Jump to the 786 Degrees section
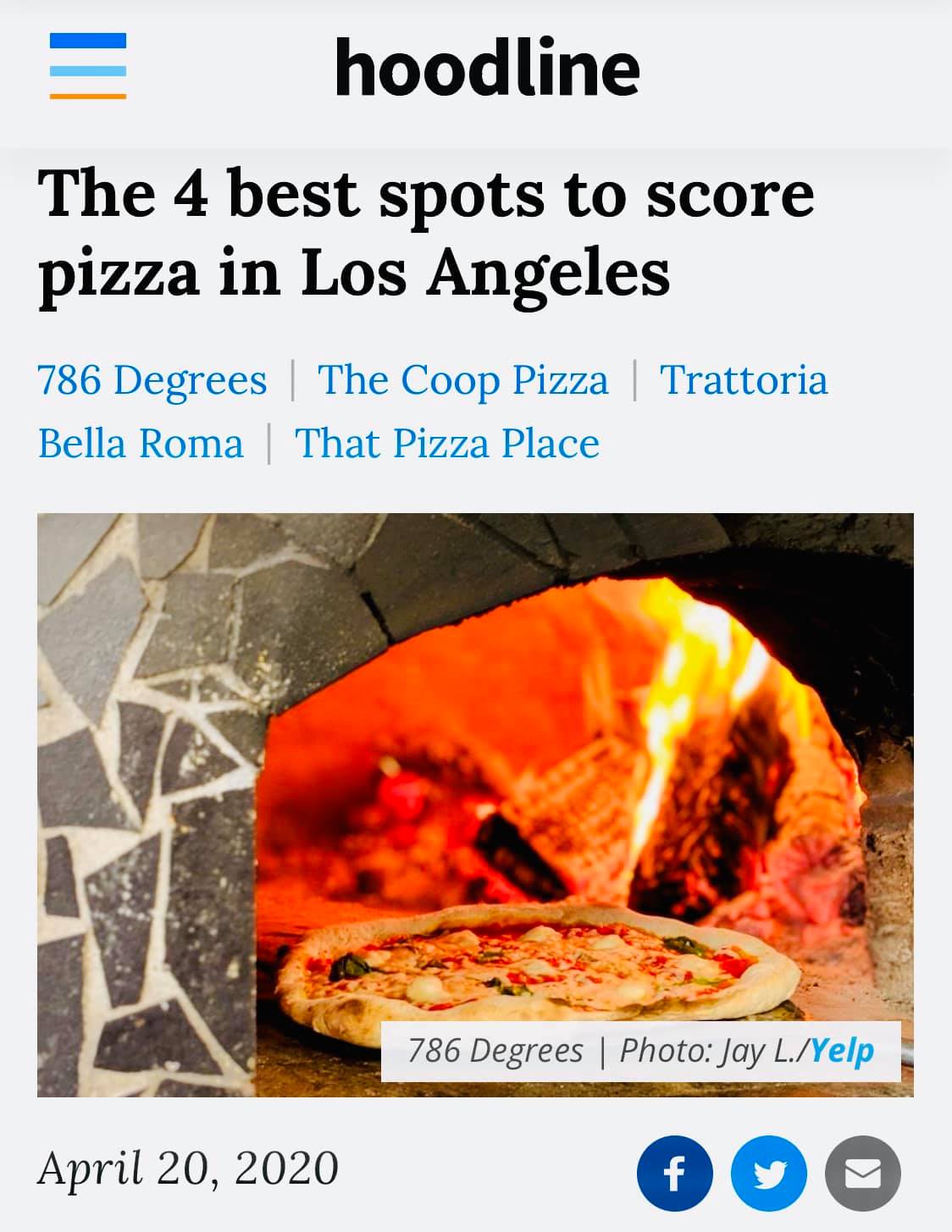952x1232 pixels. (x=152, y=379)
